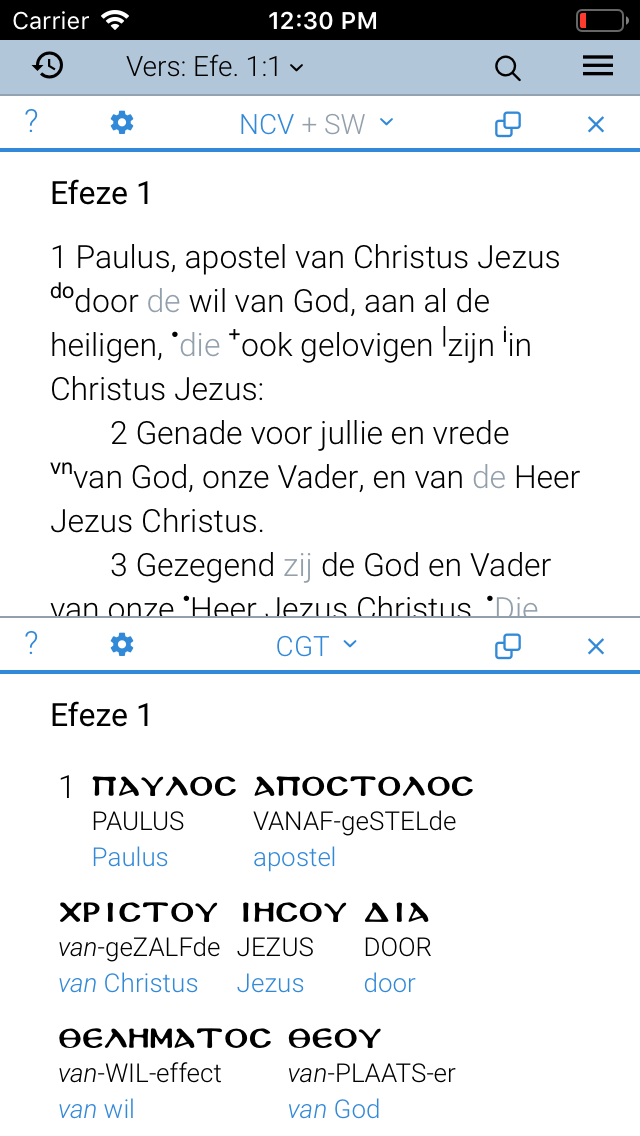Select the blue gloss van Christus
This screenshot has width=640, height=1136.
coord(128,983)
